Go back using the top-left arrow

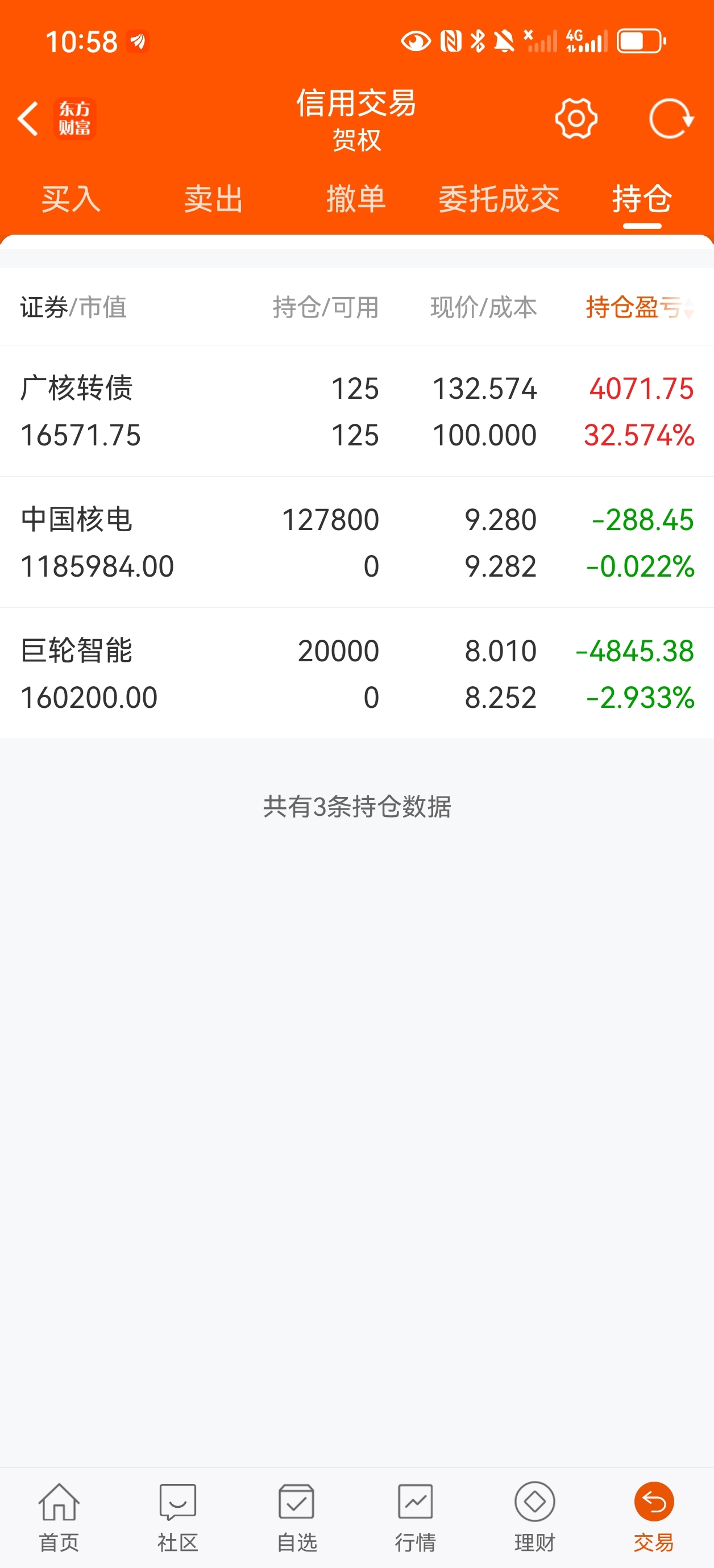coord(28,118)
